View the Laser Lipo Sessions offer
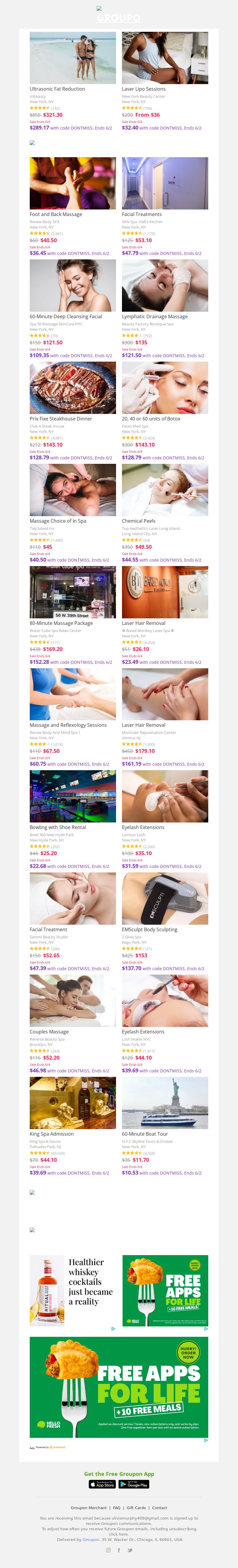The image size is (238, 1568). pyautogui.click(x=164, y=59)
